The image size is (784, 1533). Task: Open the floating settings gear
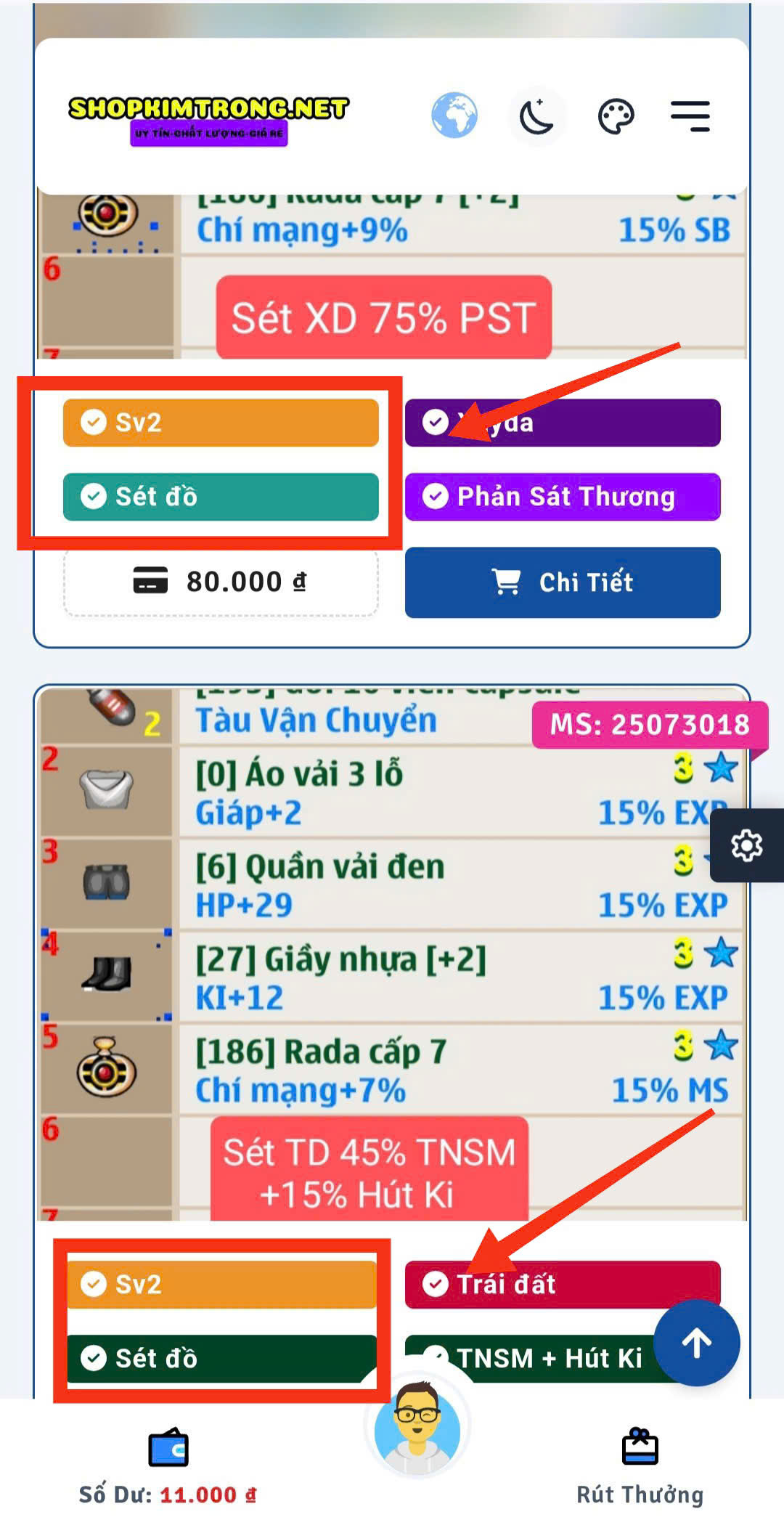[x=747, y=846]
